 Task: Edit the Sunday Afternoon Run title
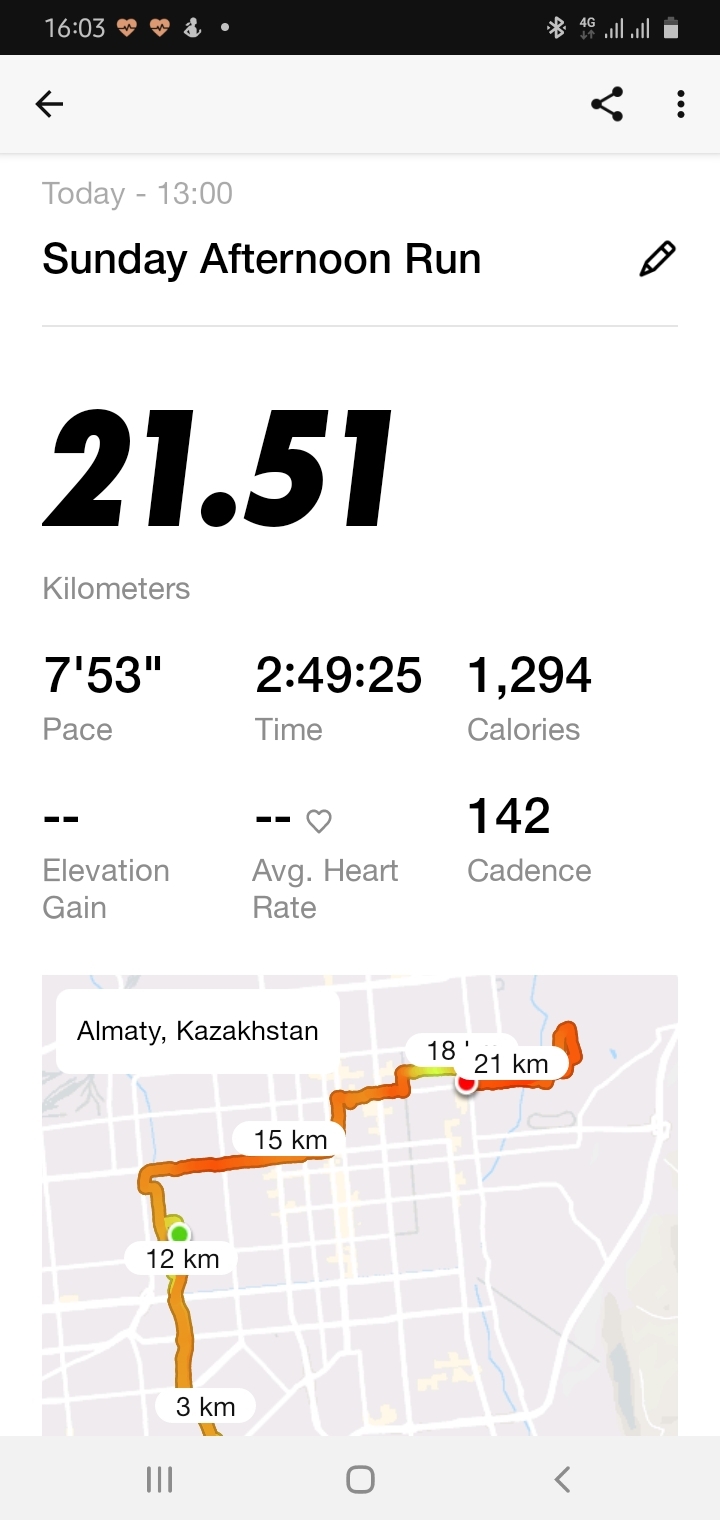pos(657,259)
